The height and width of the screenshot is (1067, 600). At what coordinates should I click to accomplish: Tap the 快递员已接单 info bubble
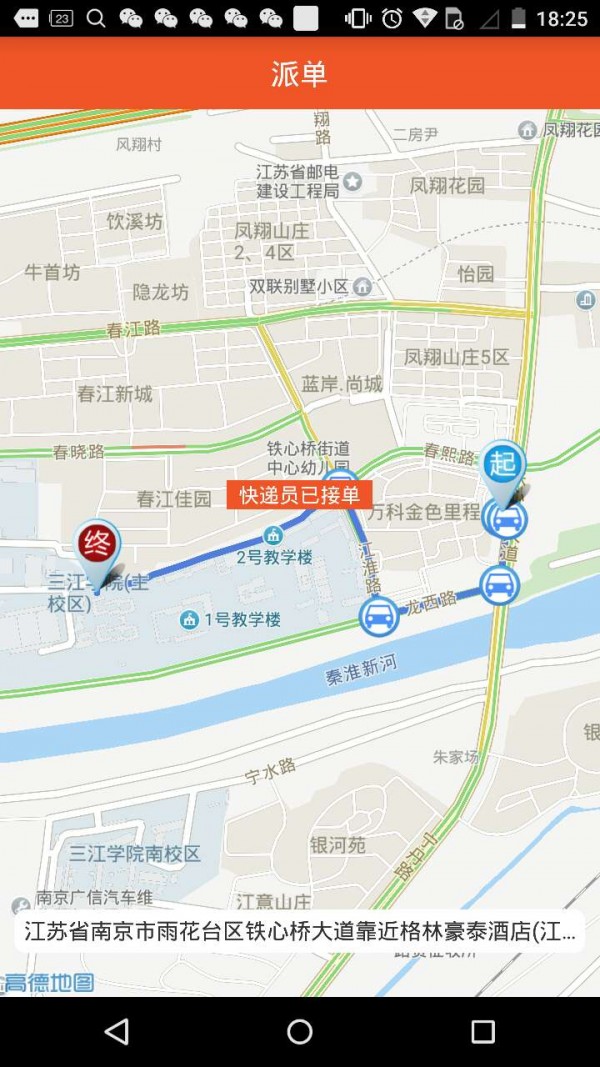click(299, 494)
